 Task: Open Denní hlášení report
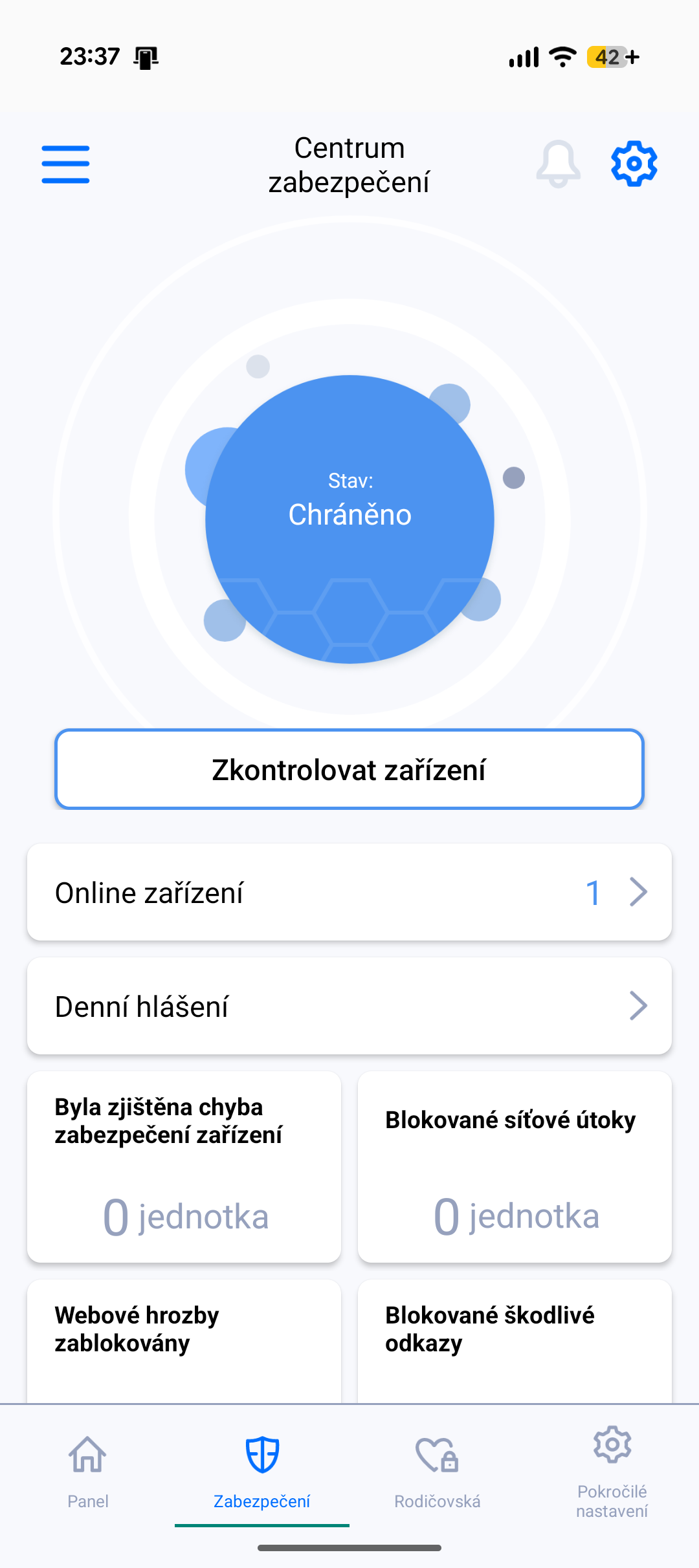click(x=349, y=1007)
